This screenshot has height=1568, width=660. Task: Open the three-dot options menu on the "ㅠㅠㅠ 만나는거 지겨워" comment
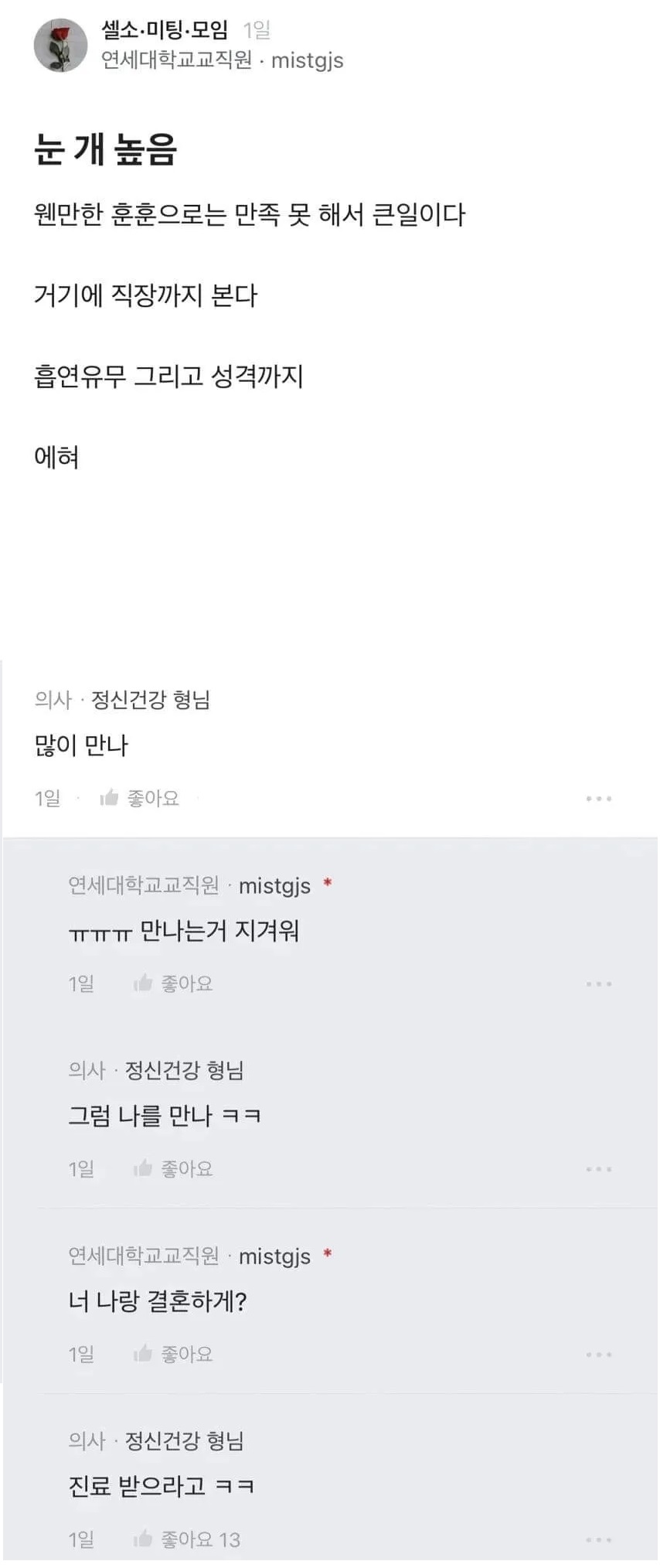click(x=599, y=983)
